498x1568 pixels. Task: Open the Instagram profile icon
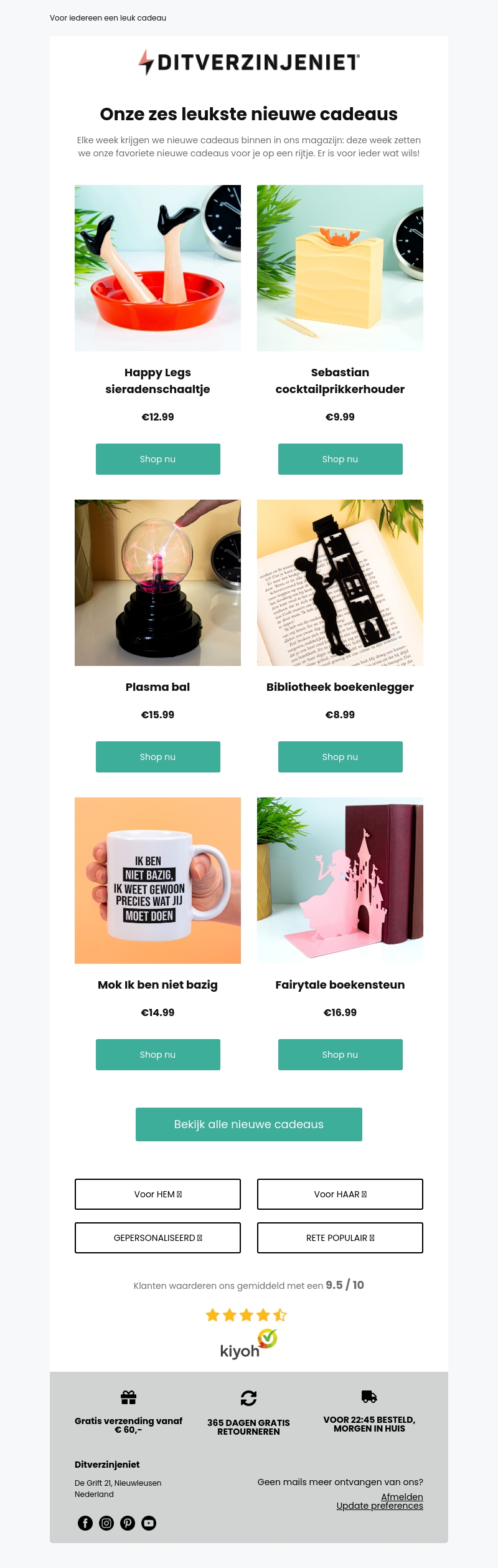106,1523
